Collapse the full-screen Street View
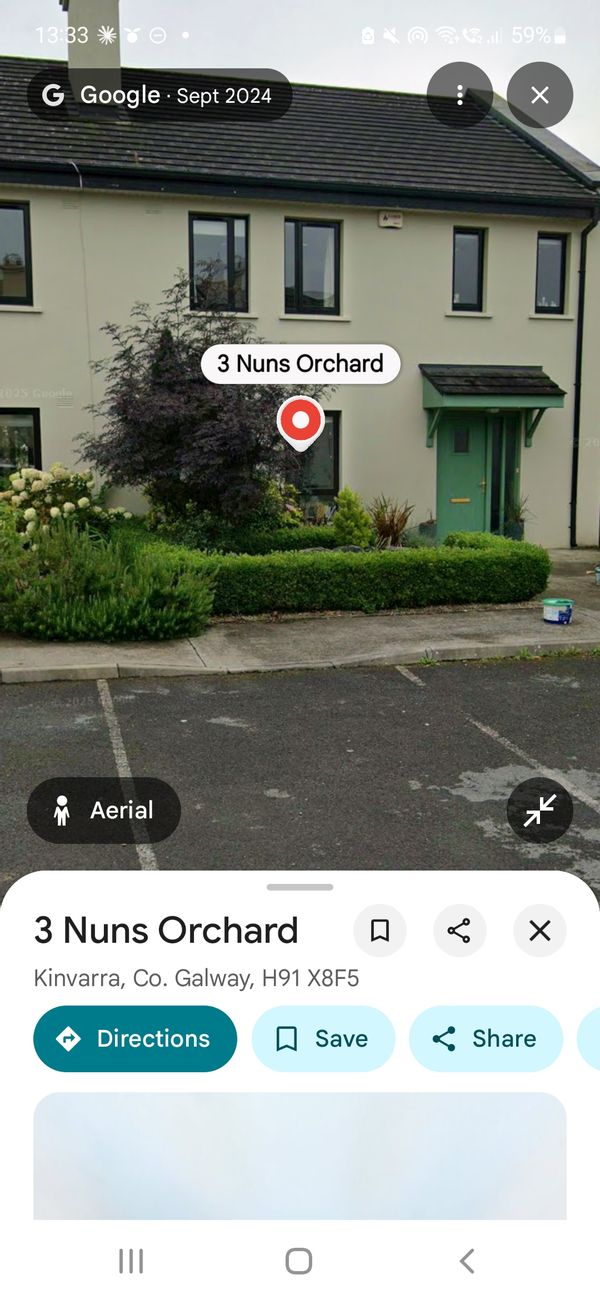The width and height of the screenshot is (600, 1300). pos(540,811)
